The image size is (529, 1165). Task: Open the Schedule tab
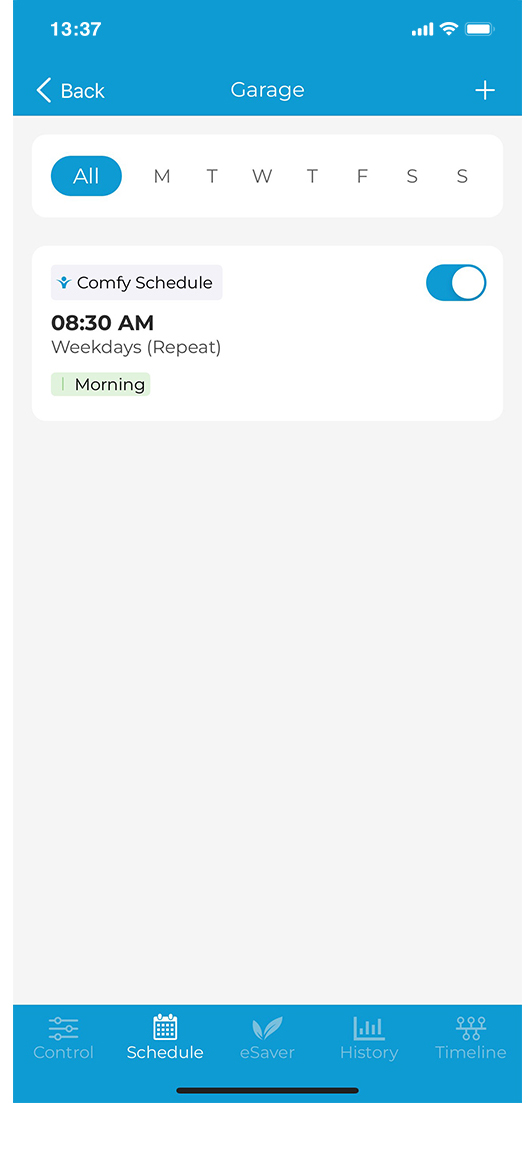pyautogui.click(x=165, y=1039)
